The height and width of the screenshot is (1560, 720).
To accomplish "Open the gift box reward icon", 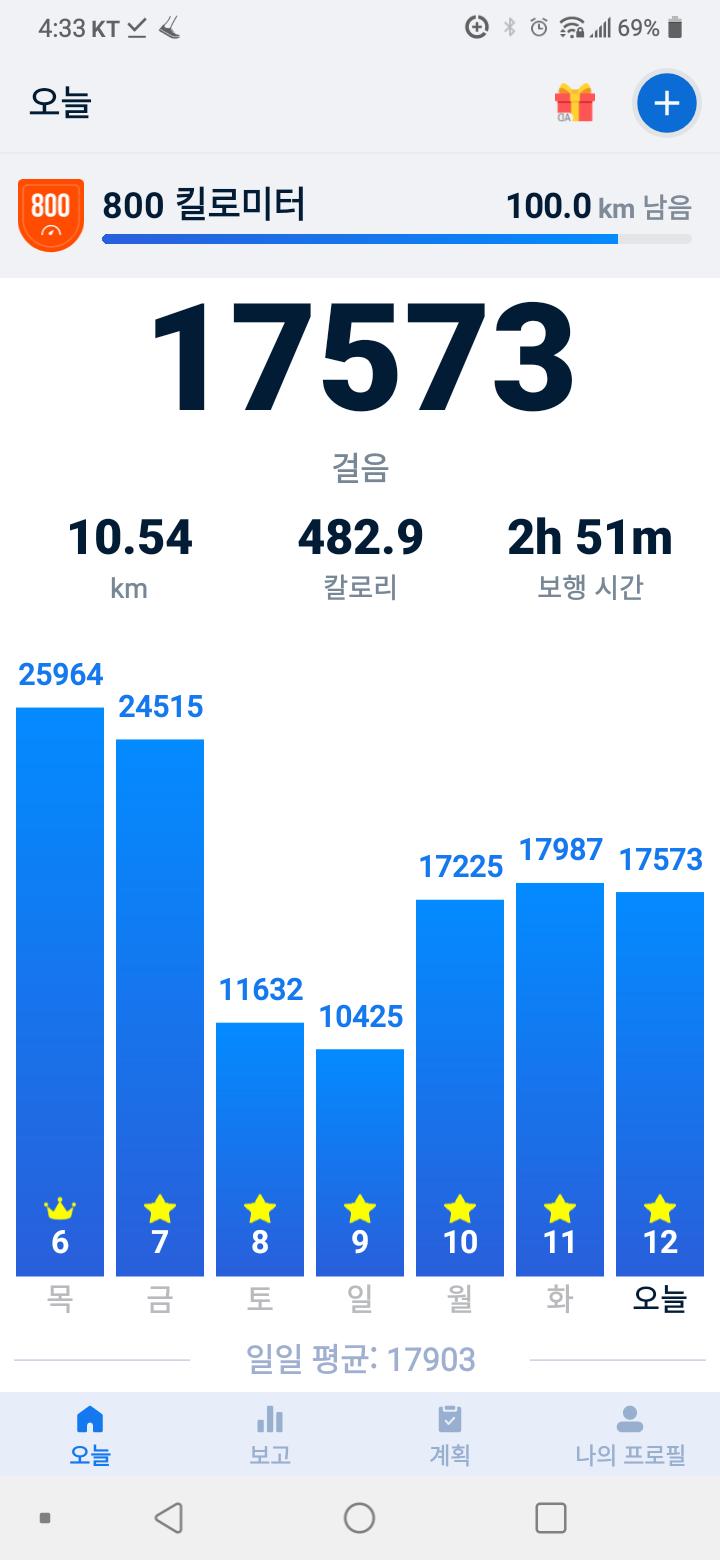I will tap(575, 103).
